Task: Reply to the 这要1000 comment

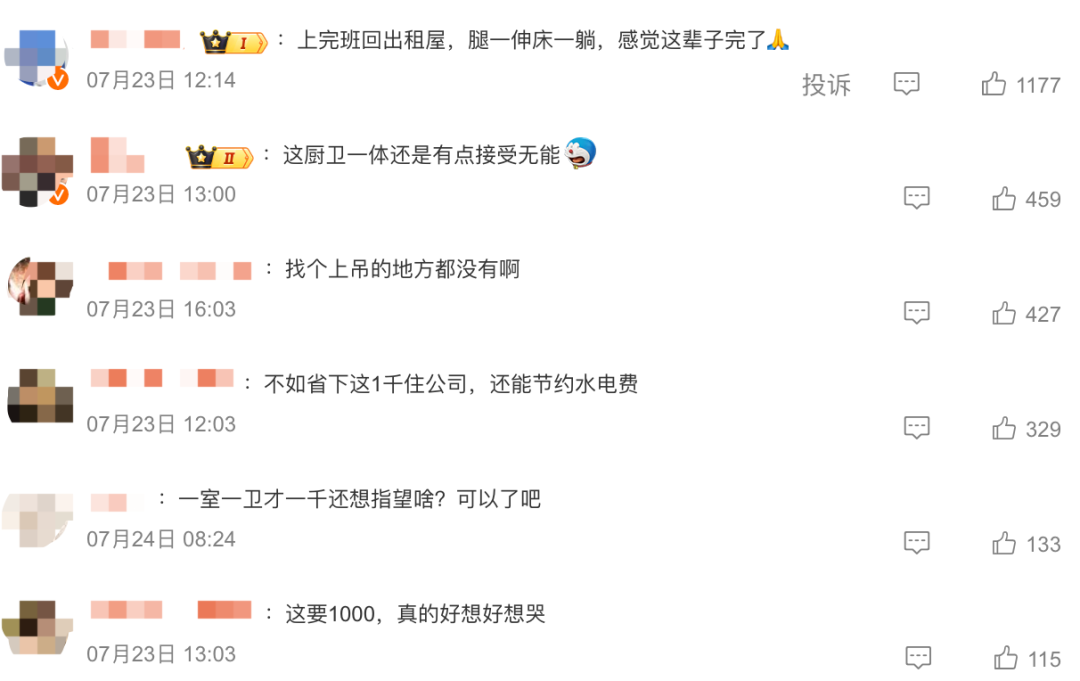Action: 917,658
